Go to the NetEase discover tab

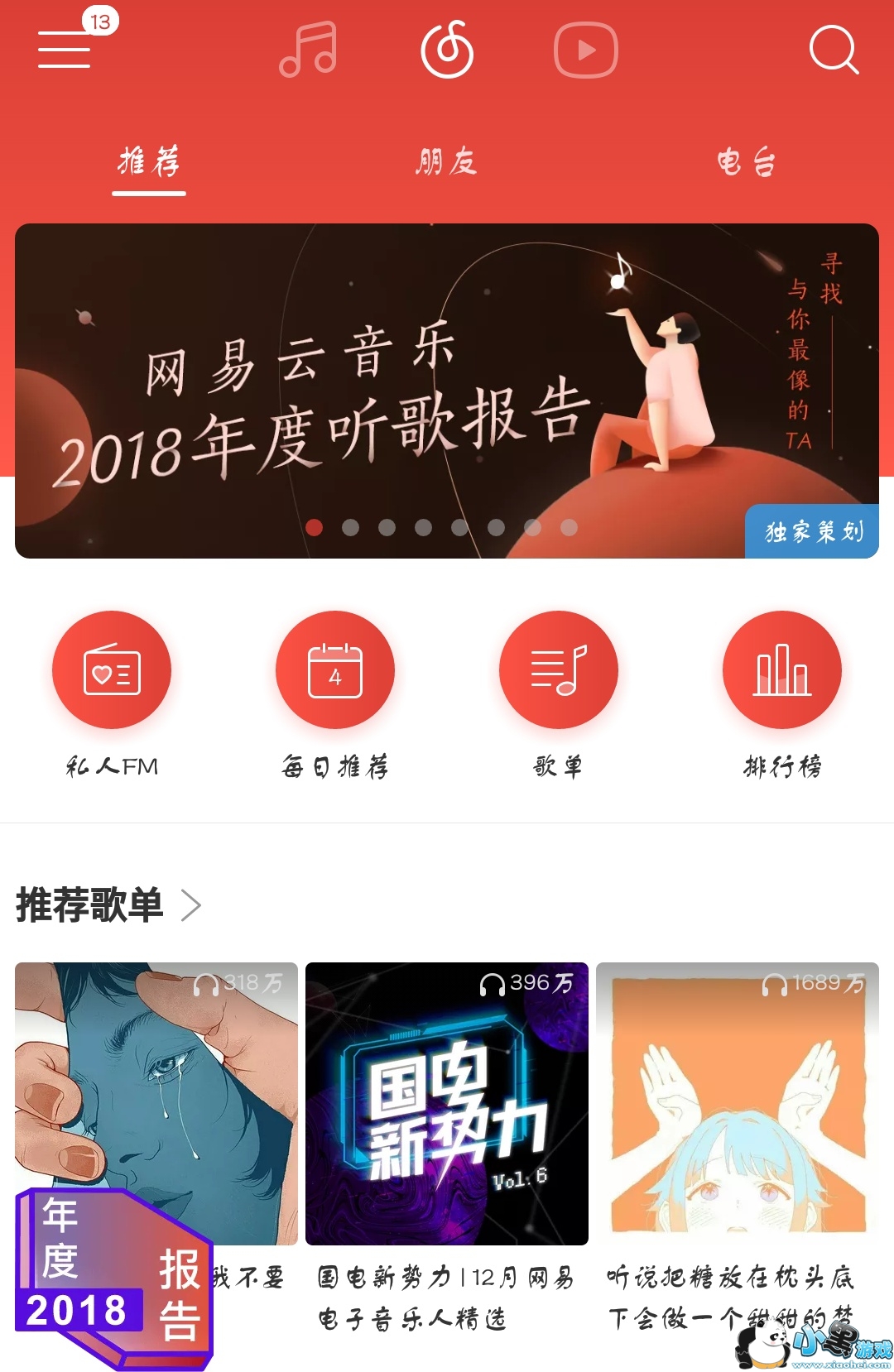pos(447,50)
